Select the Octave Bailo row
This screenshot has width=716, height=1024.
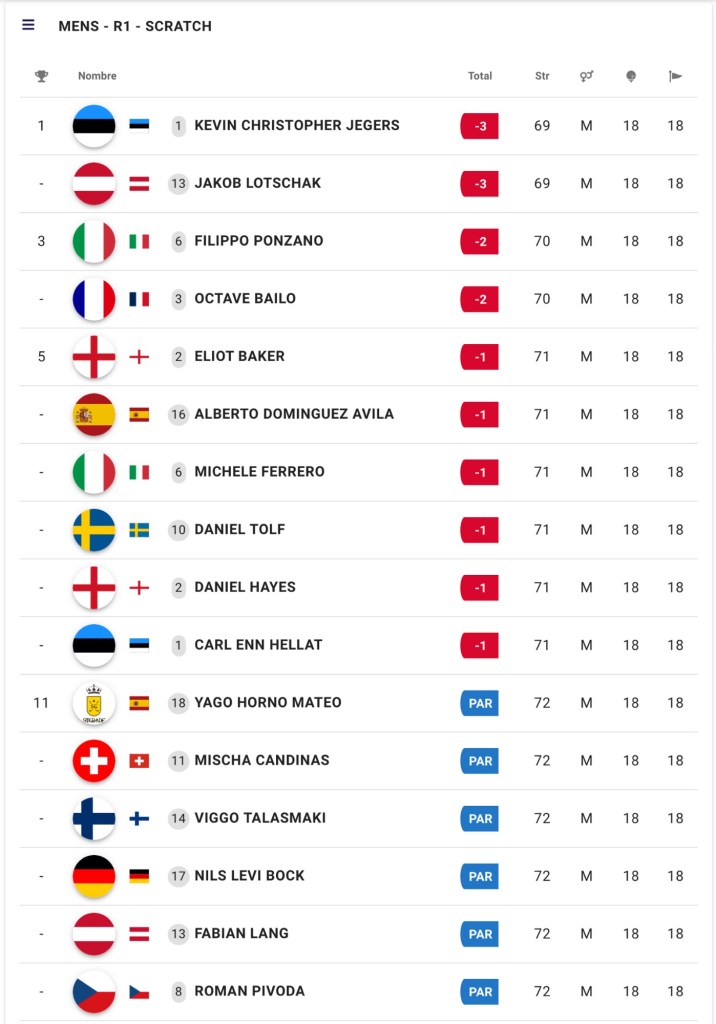pyautogui.click(x=245, y=299)
